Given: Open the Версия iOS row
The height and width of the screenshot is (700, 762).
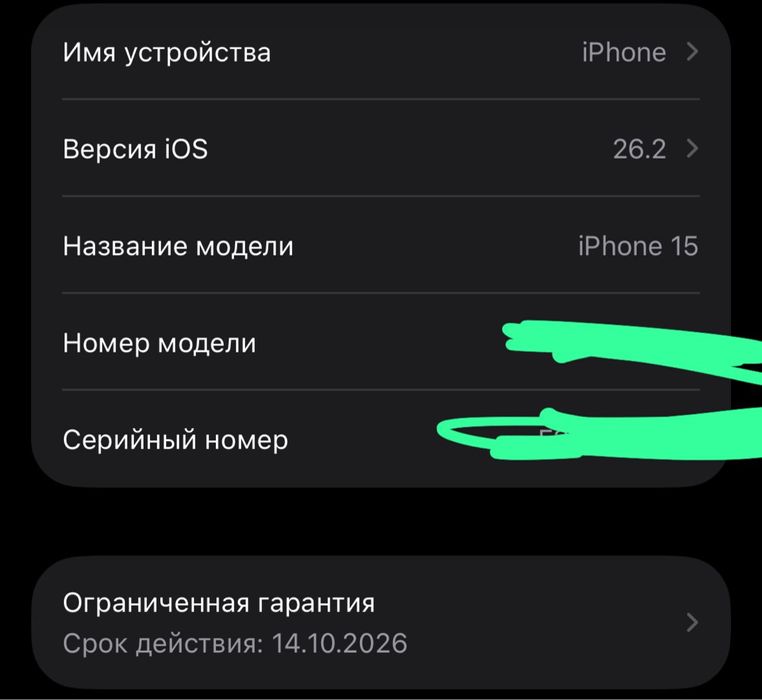Looking at the screenshot, I should pos(380,149).
